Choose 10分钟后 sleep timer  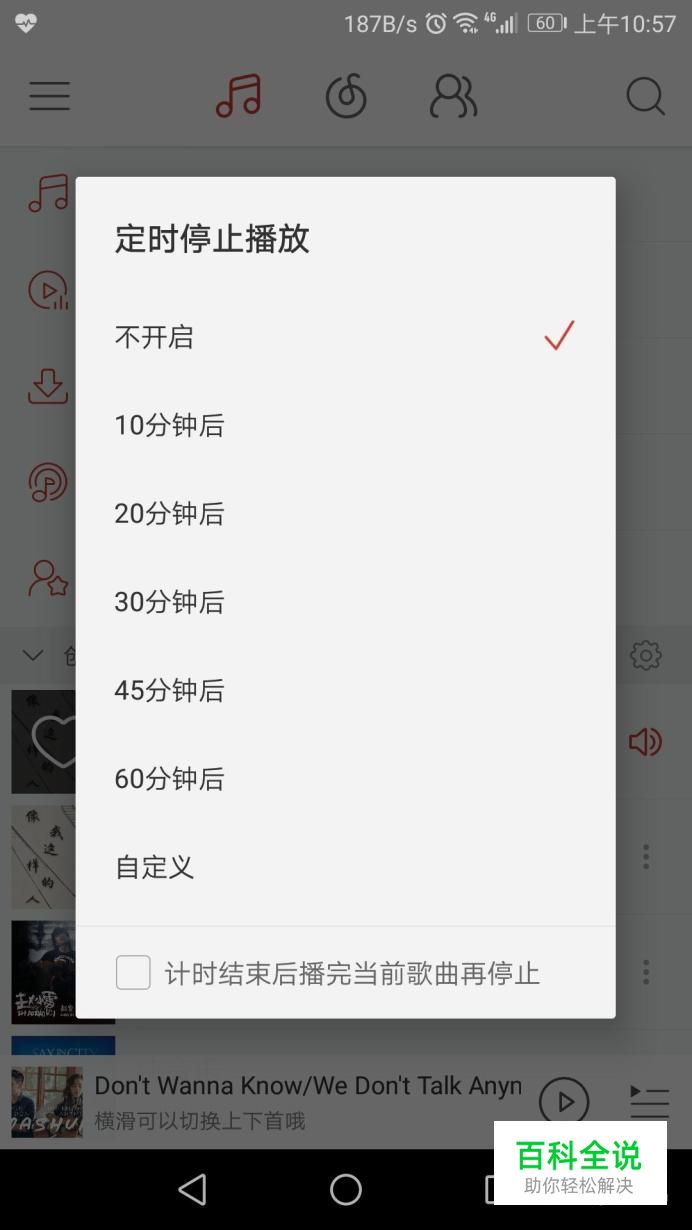coord(345,425)
